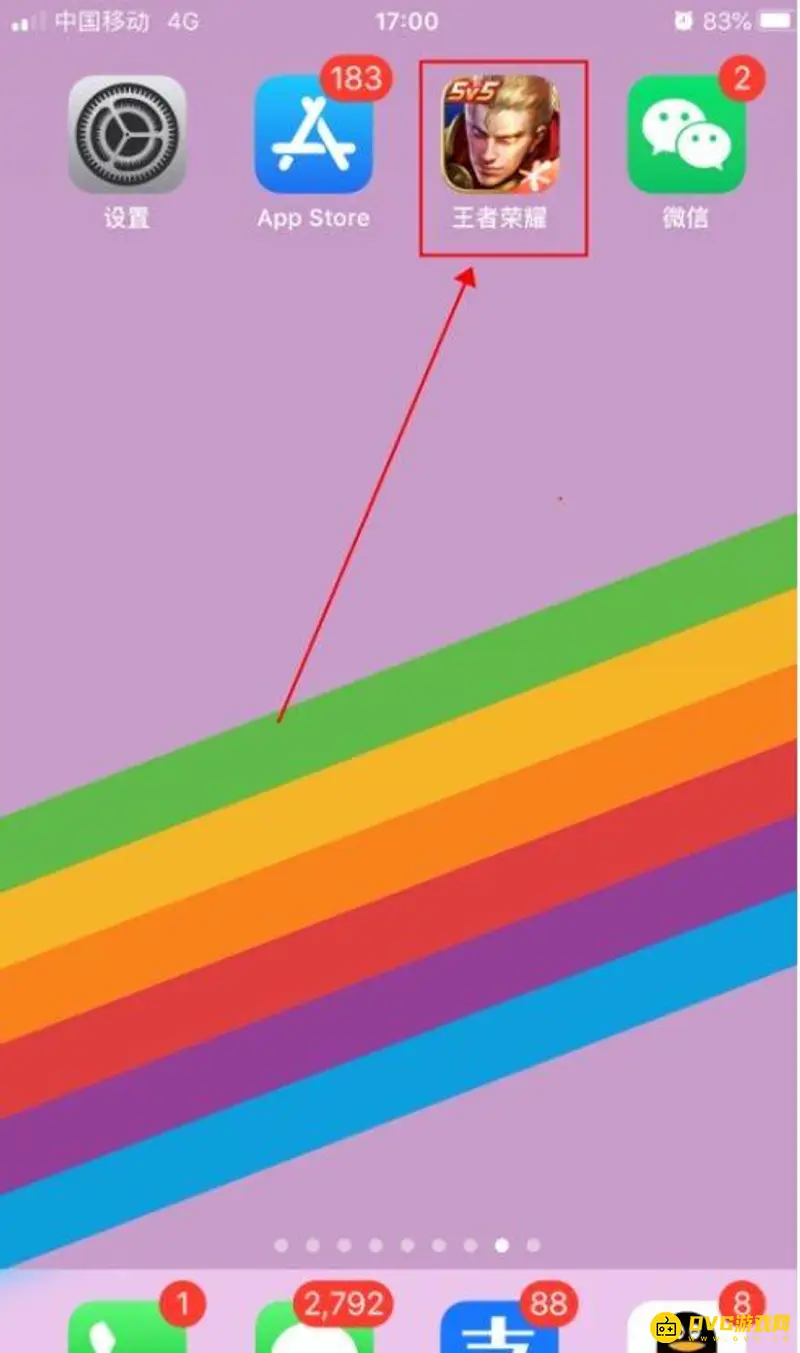Open the 王者荣耀 game
The width and height of the screenshot is (800, 1353).
[500, 135]
